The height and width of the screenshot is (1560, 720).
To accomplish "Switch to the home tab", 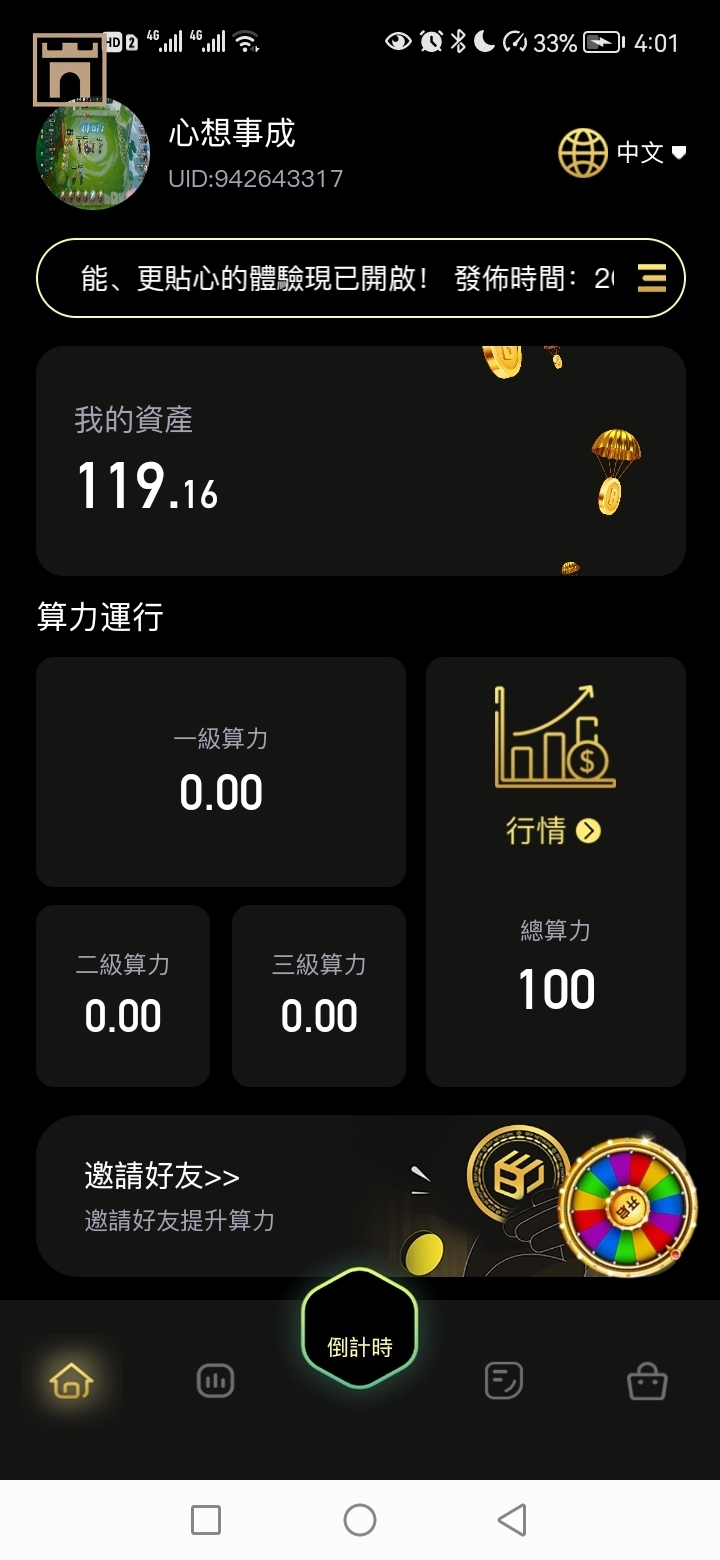I will (71, 1381).
